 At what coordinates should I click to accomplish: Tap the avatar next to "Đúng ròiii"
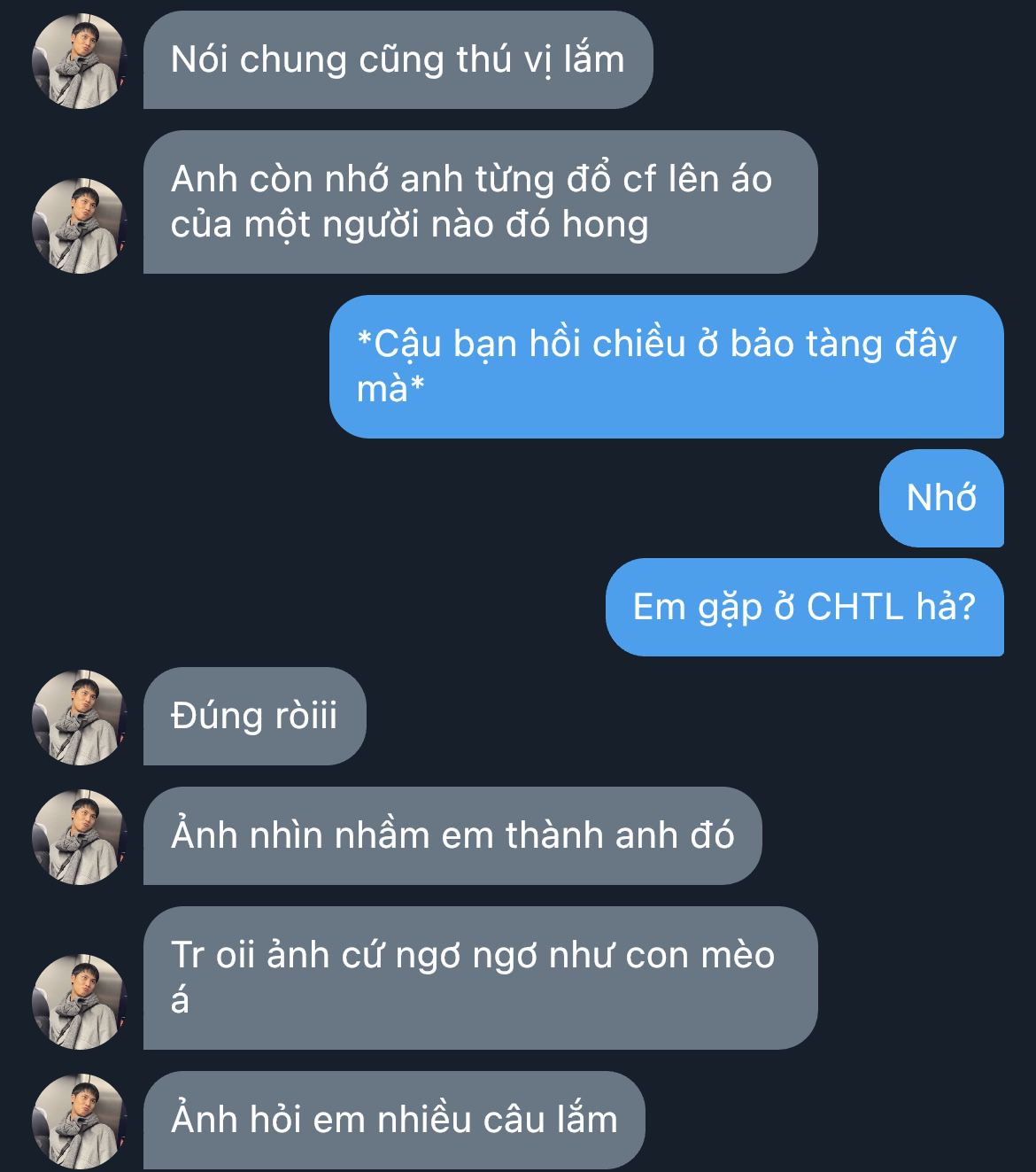[x=79, y=717]
